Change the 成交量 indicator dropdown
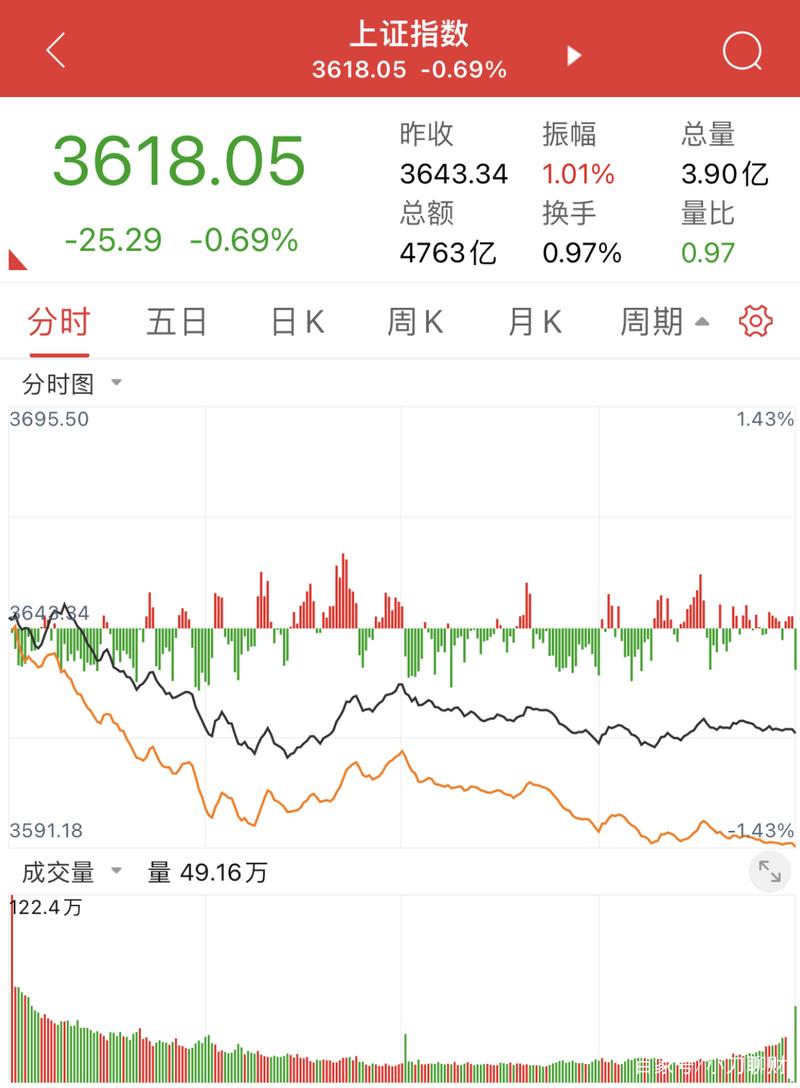Image resolution: width=800 pixels, height=1088 pixels. (x=72, y=872)
